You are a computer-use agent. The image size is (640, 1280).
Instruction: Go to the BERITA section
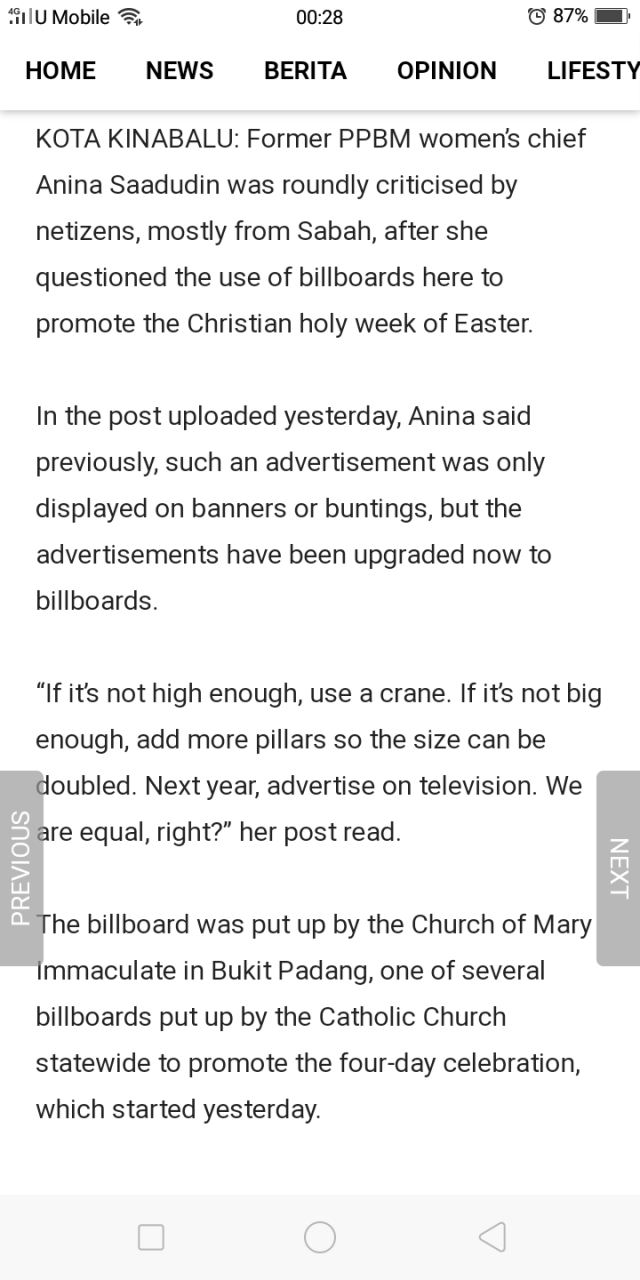click(305, 70)
